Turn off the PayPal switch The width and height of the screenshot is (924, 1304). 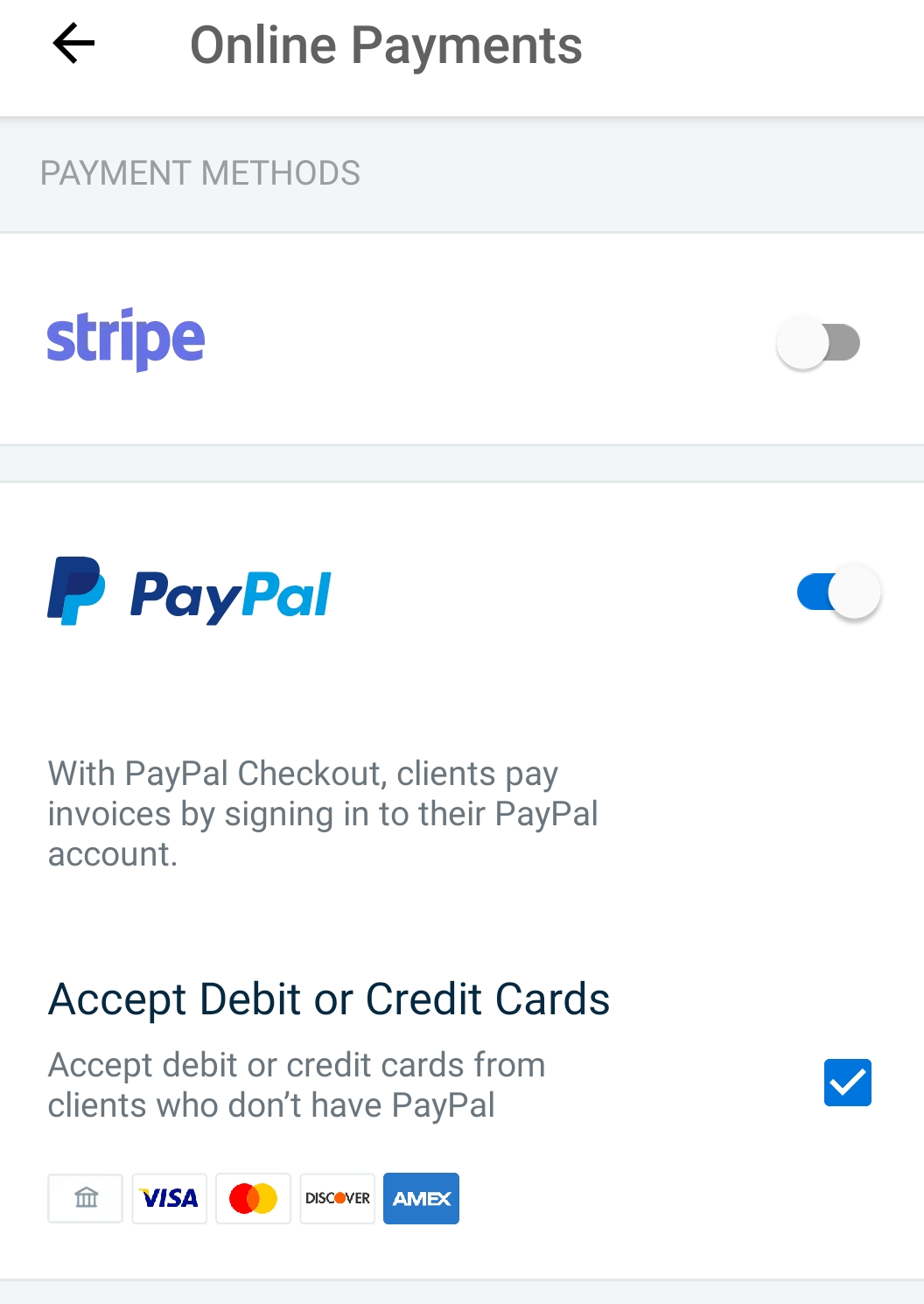[x=838, y=592]
